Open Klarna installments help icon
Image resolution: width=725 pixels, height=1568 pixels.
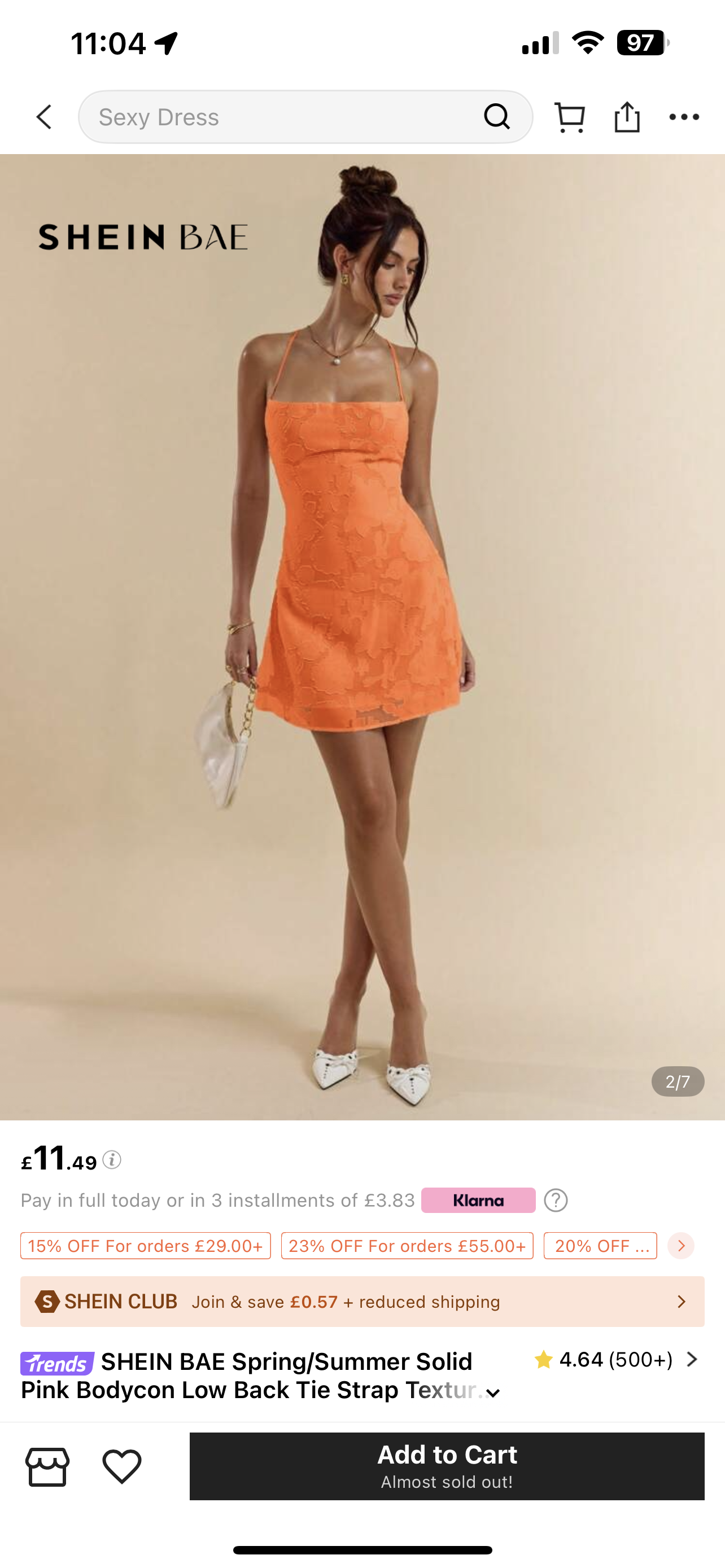pyautogui.click(x=556, y=1201)
